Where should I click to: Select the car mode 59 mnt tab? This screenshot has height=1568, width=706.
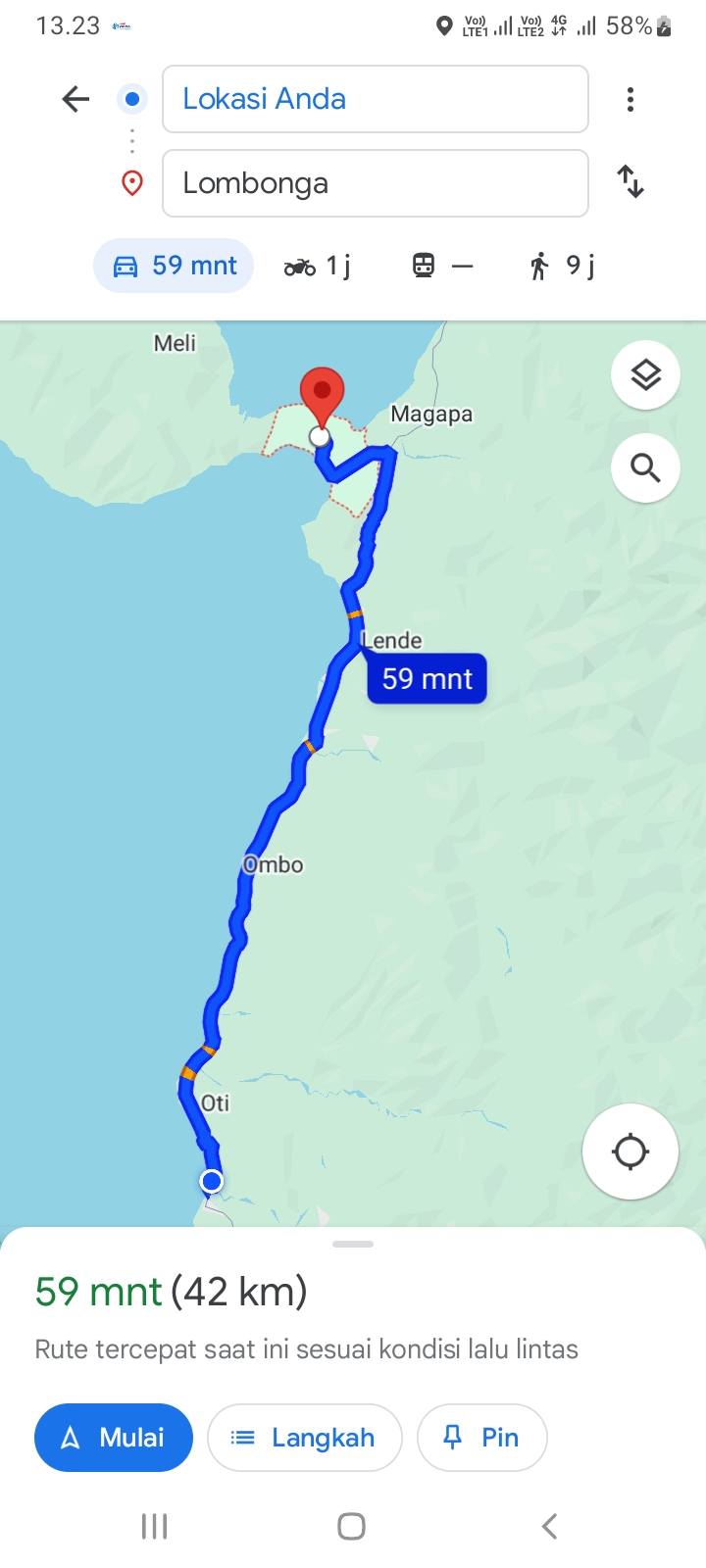(x=174, y=266)
